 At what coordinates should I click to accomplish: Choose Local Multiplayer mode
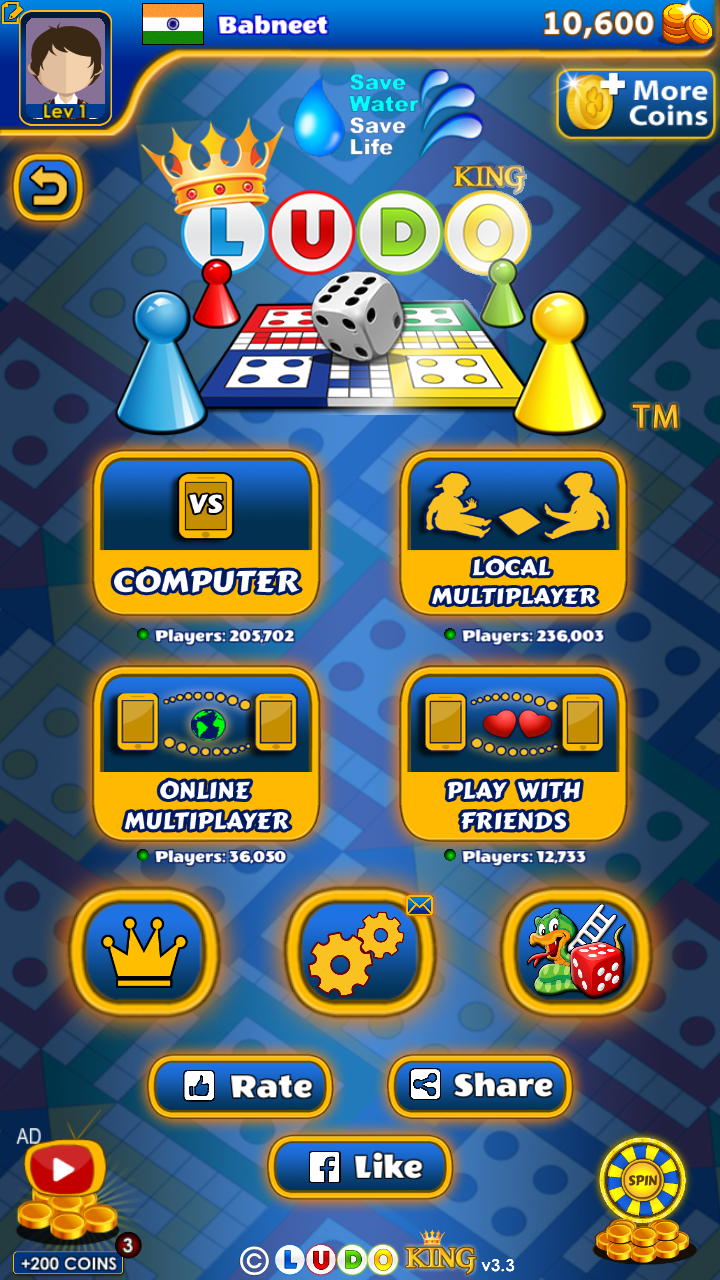pyautogui.click(x=513, y=535)
